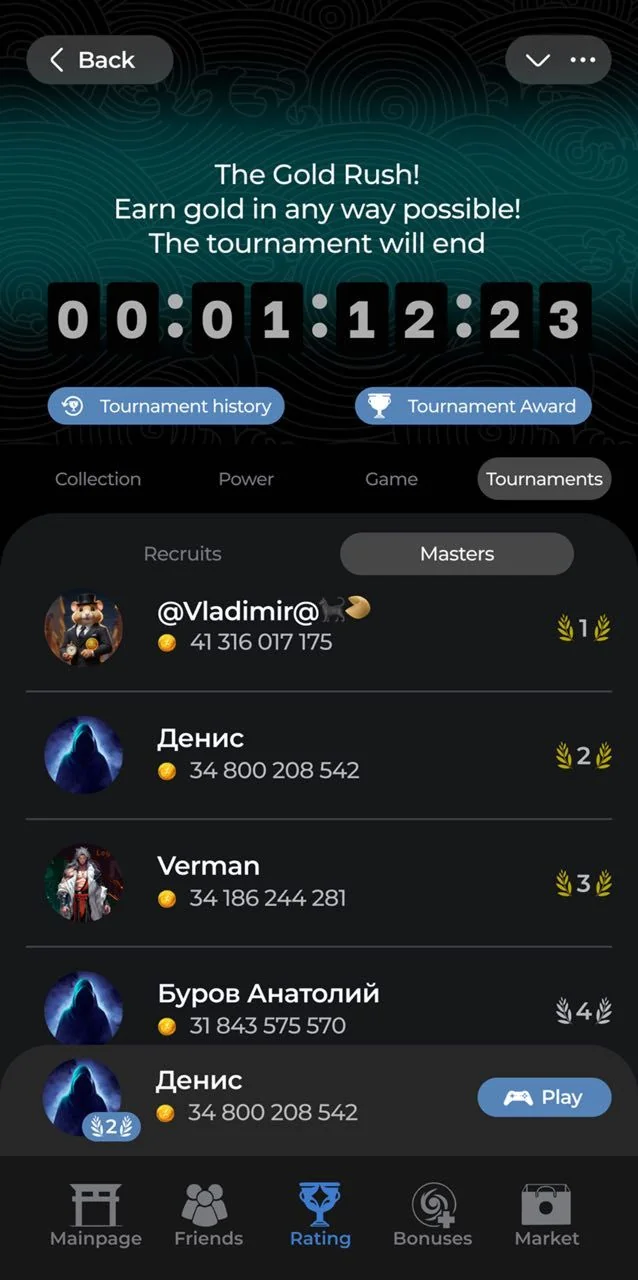
Task: Open Tournament history
Action: 166,406
